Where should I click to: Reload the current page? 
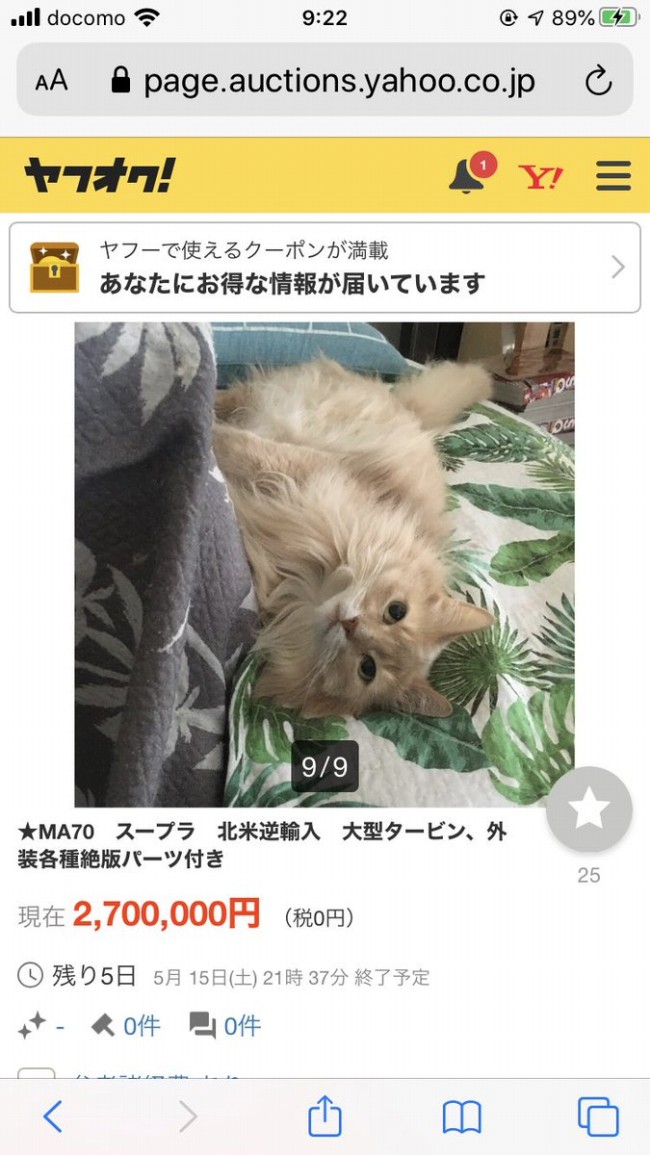pos(598,80)
